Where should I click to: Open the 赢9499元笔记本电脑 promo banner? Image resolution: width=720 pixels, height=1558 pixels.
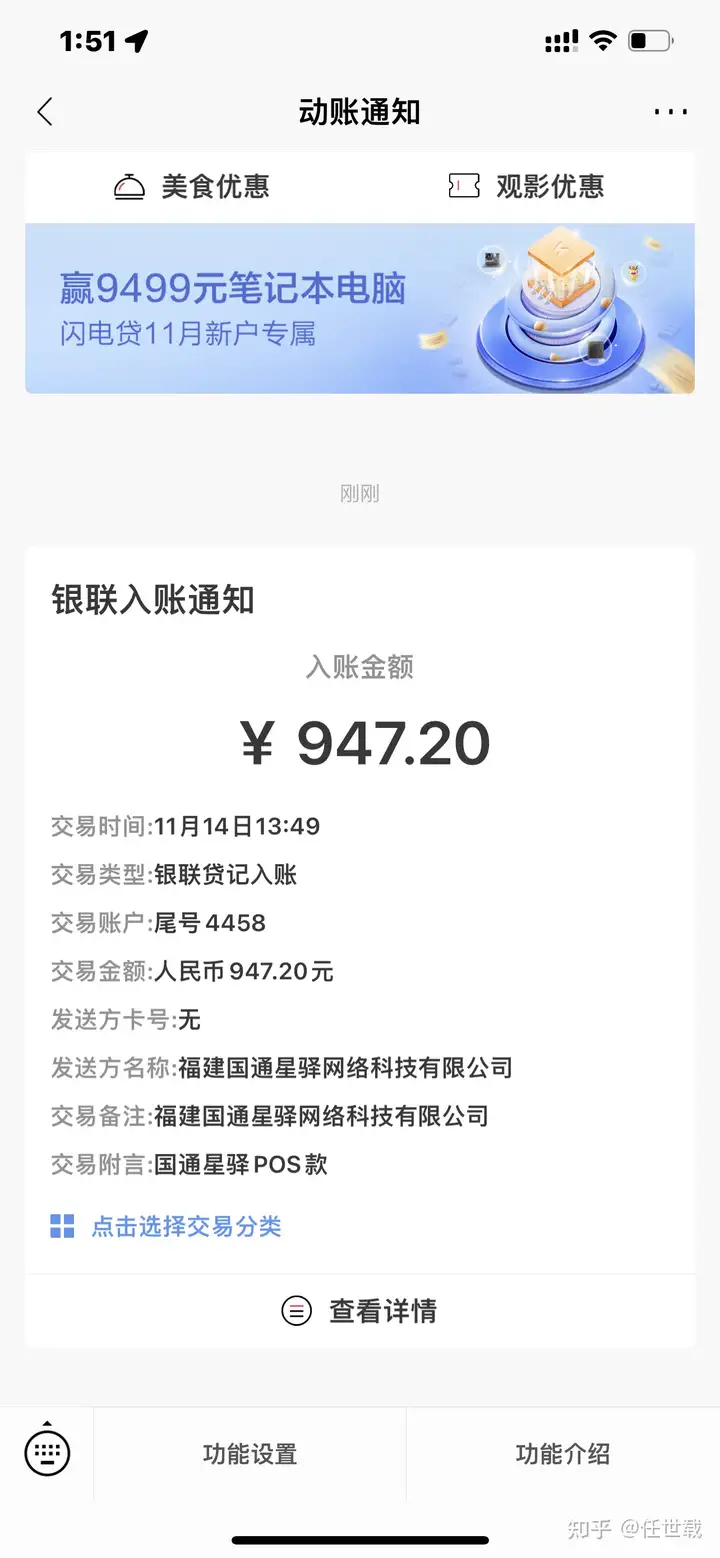(359, 308)
